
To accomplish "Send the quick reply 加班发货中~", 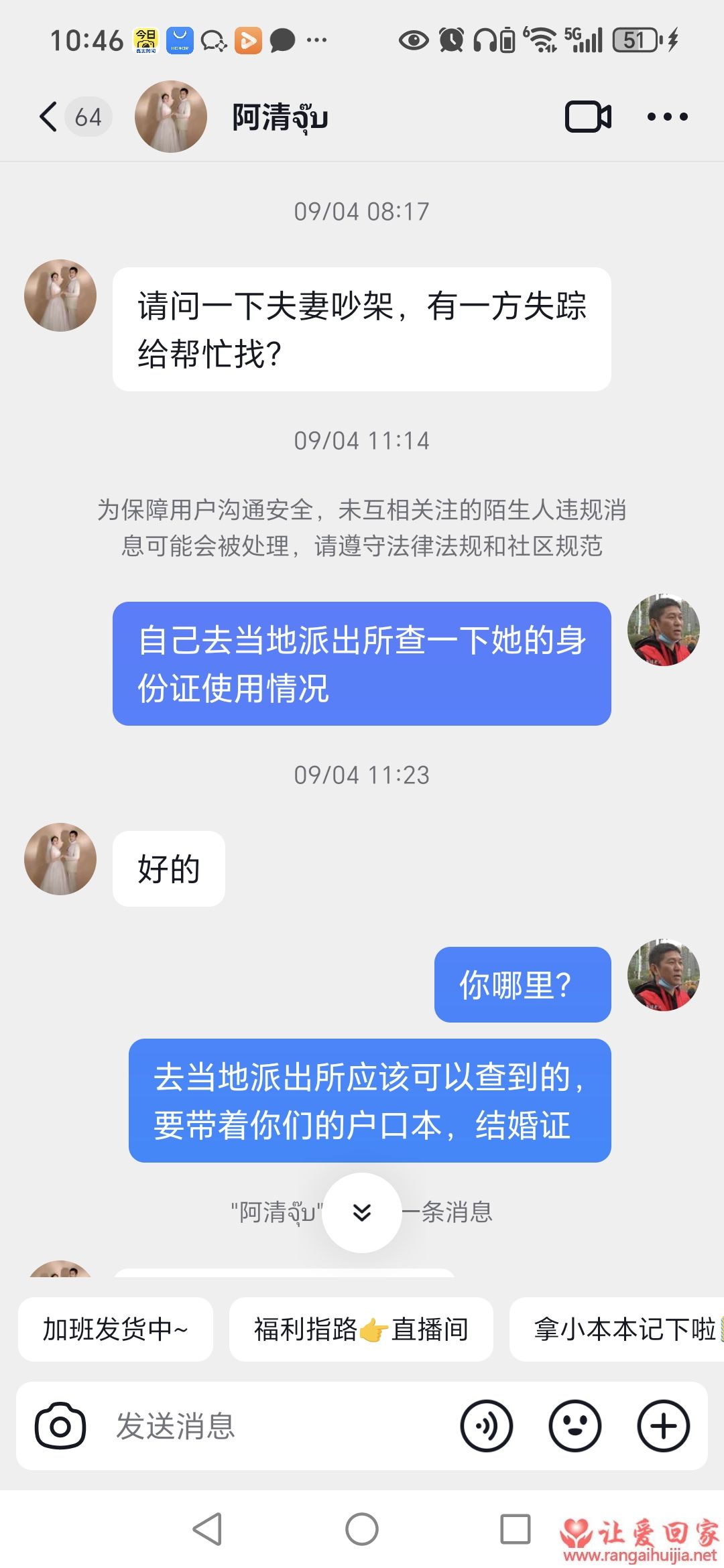I will pos(115,1329).
